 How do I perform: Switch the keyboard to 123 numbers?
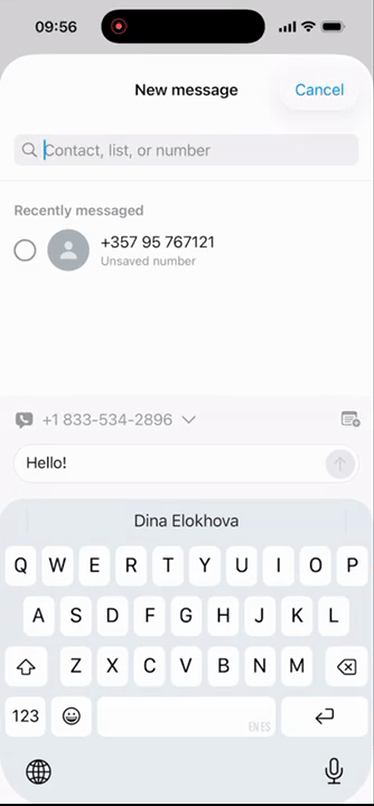point(25,716)
